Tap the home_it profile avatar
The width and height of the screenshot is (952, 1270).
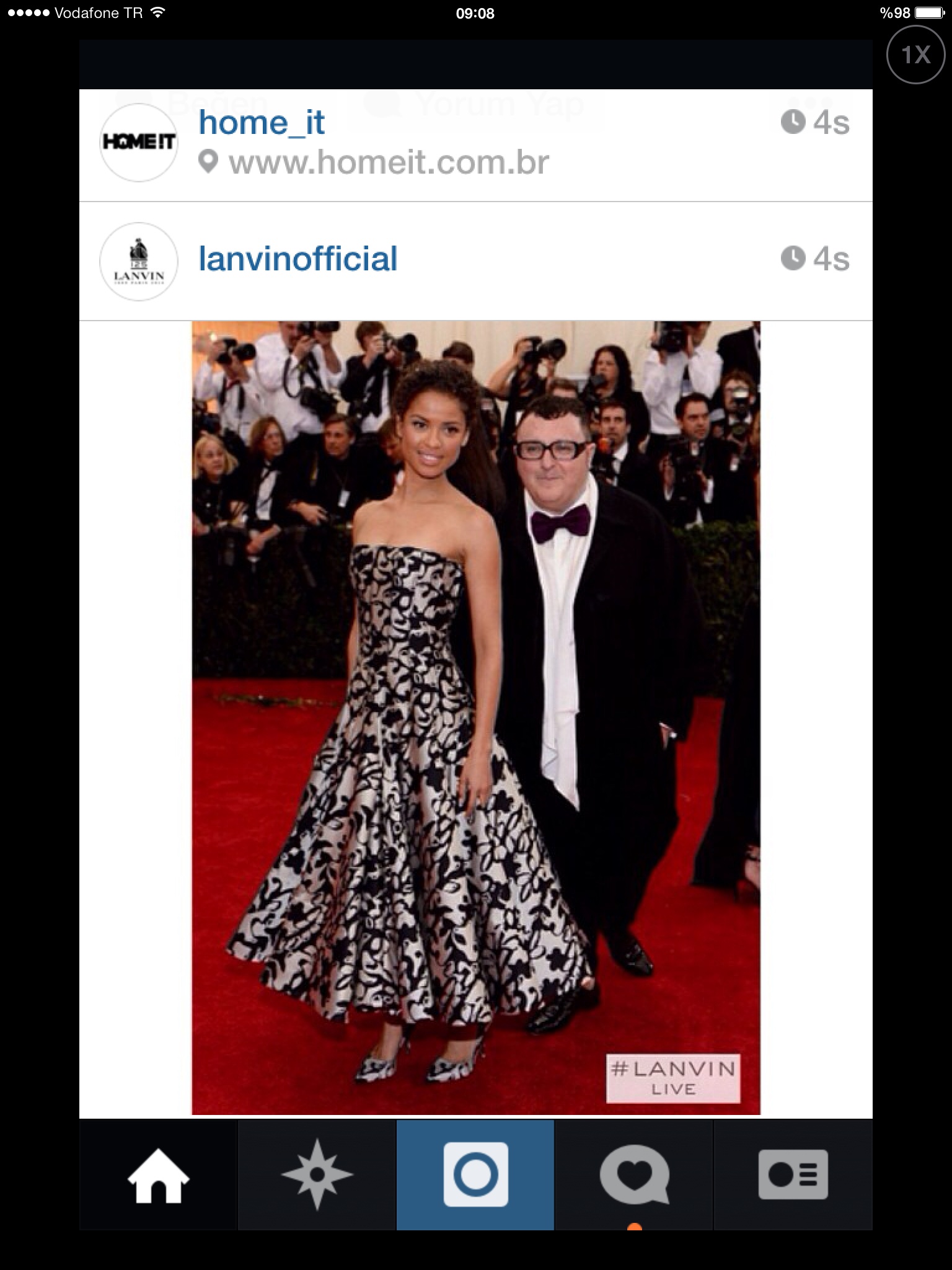pyautogui.click(x=139, y=143)
